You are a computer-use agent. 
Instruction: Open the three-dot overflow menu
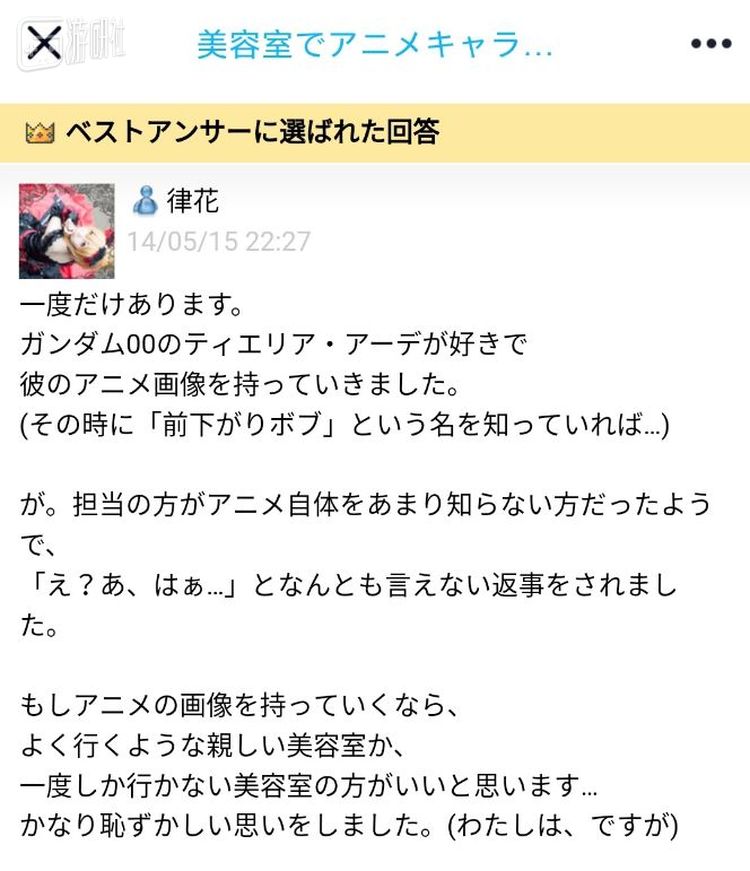pyautogui.click(x=711, y=45)
